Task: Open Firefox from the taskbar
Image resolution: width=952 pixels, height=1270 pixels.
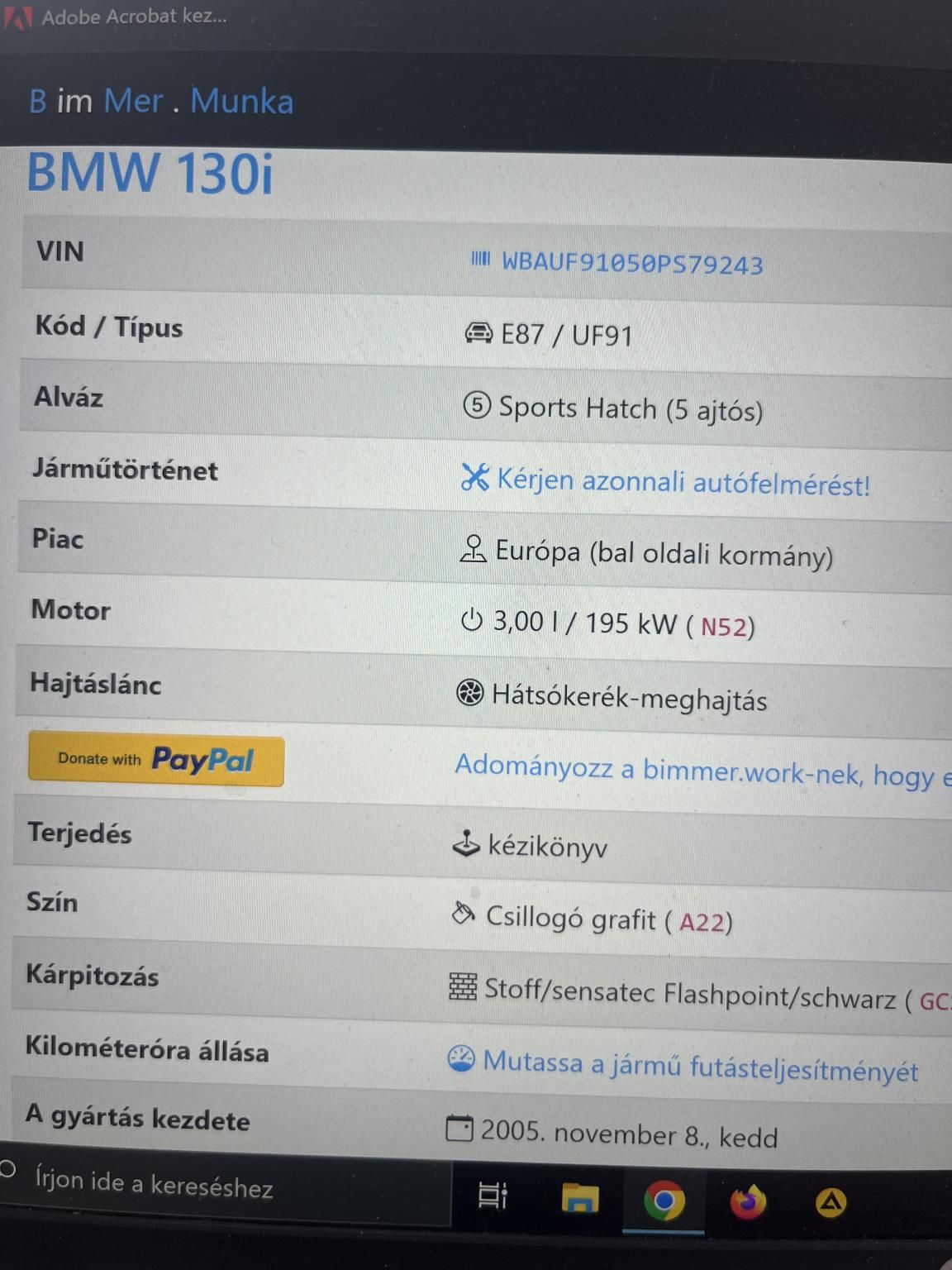Action: click(x=748, y=1202)
